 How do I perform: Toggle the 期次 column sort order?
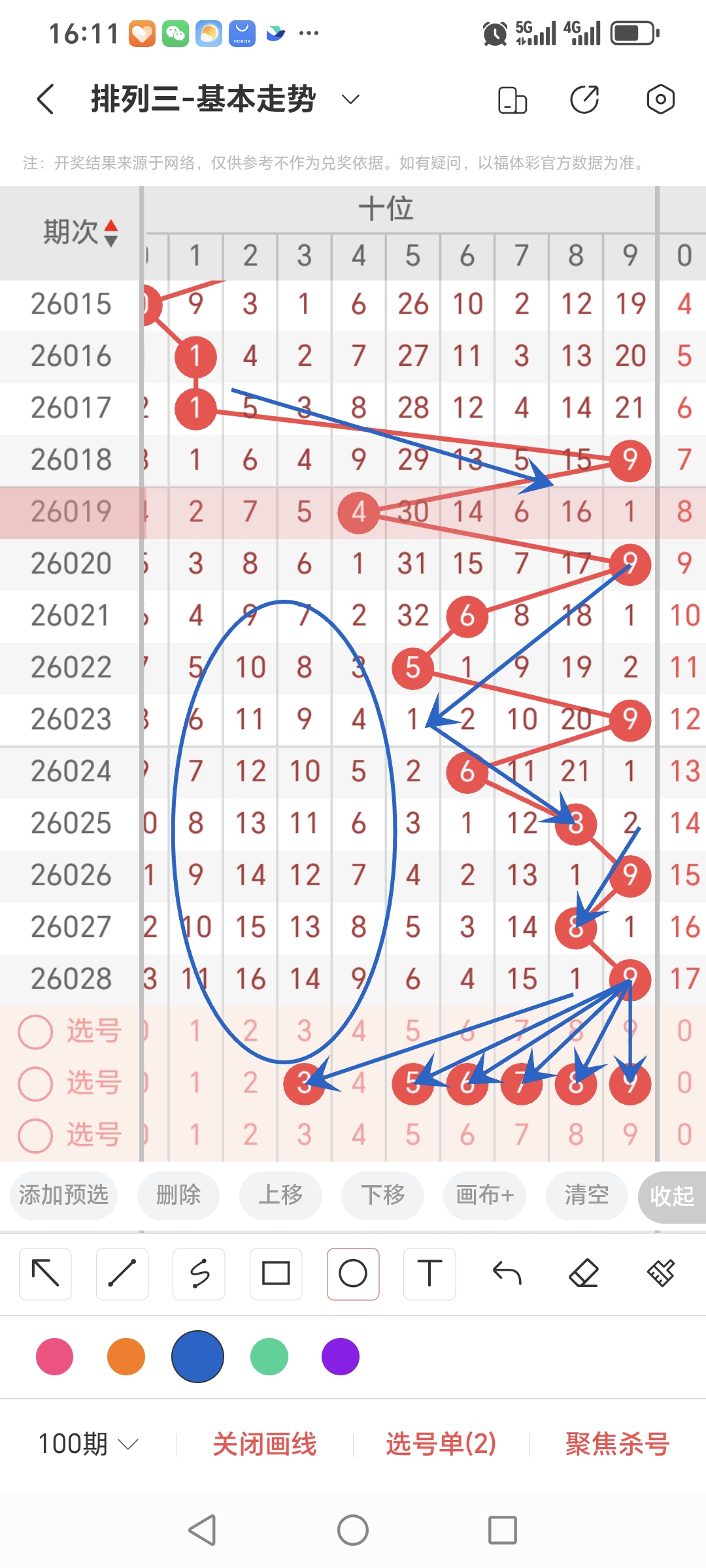(112, 230)
